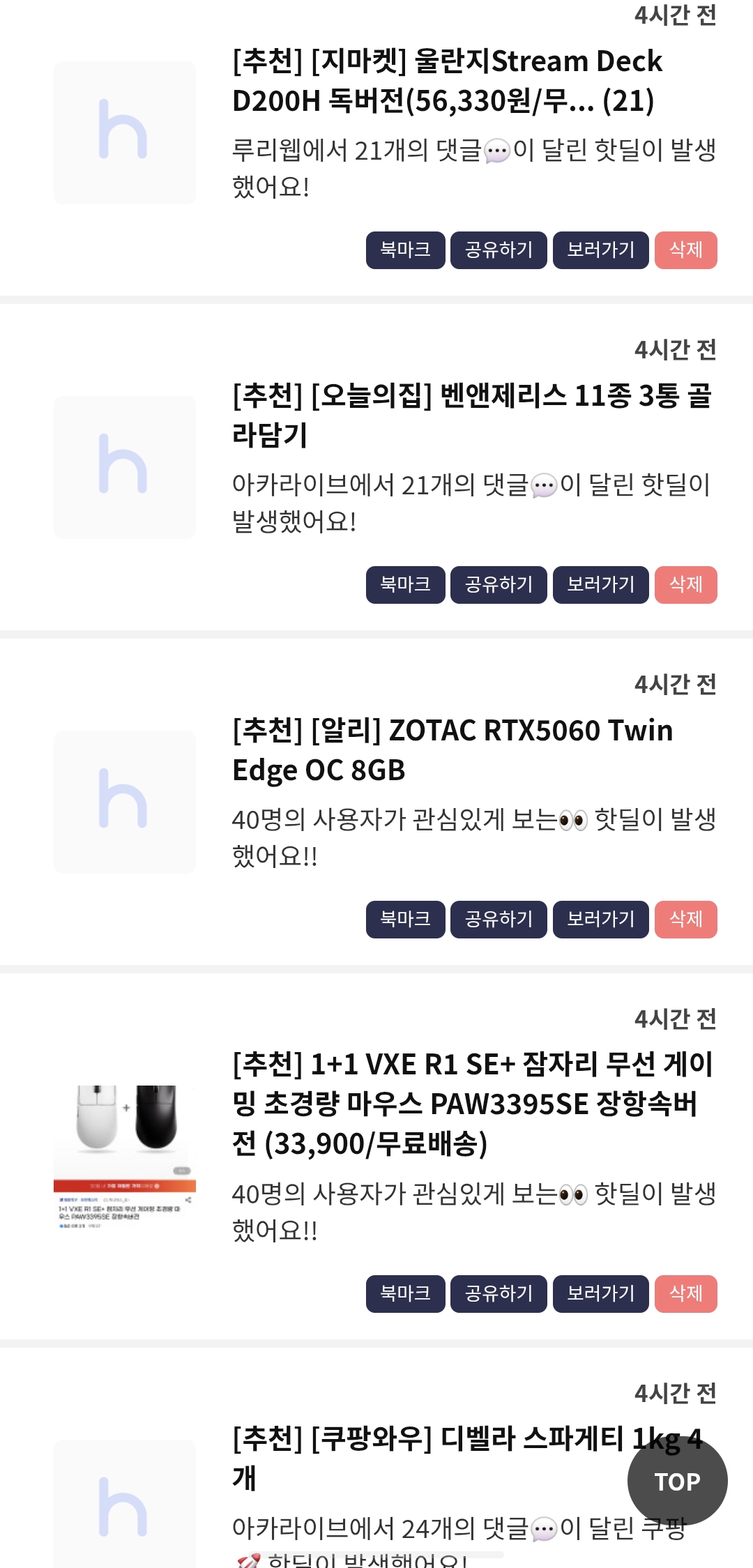Tap 보러가기 for the VXE R1 SE+ mouse
Screen dimensions: 753x1568
(x=600, y=1293)
